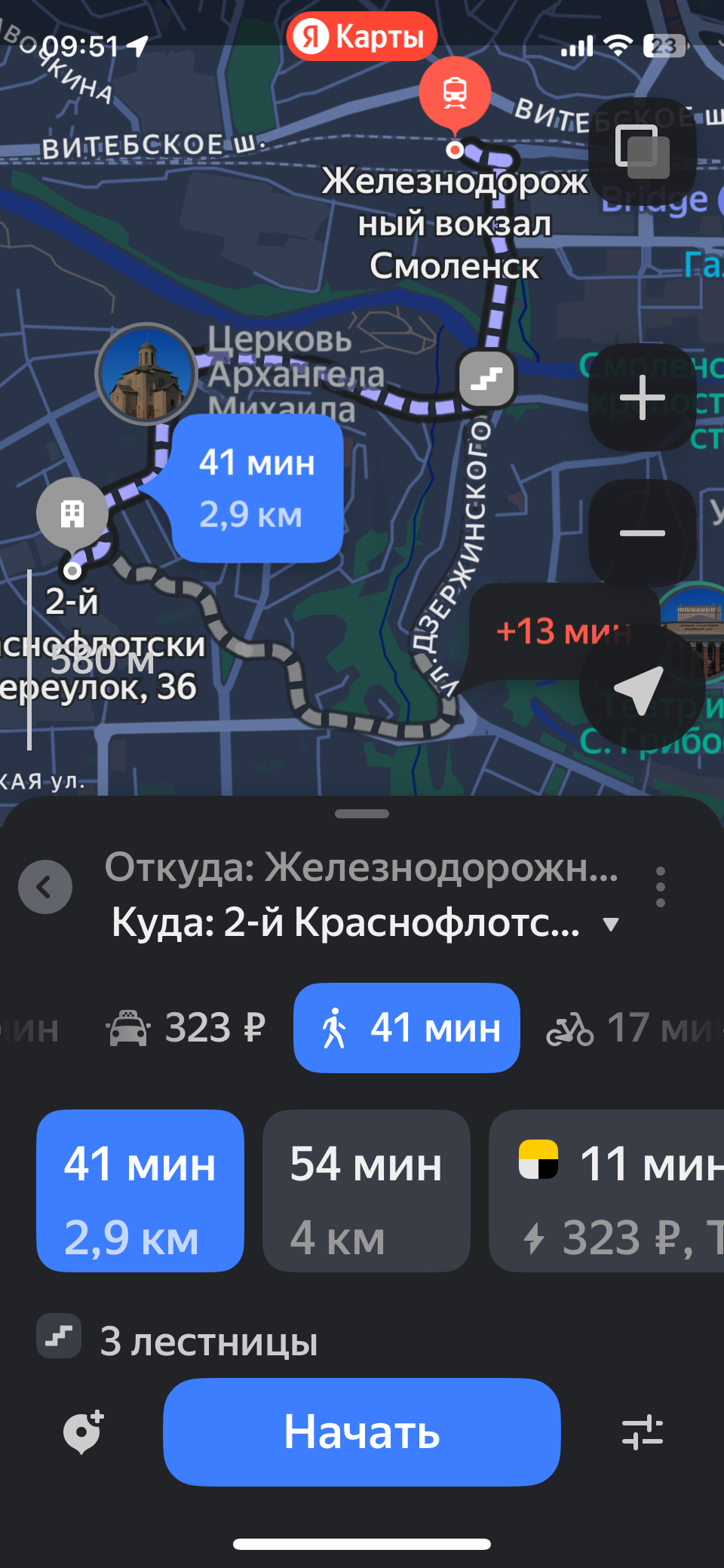Zoom out on the map
Image resolution: width=724 pixels, height=1568 pixels.
[642, 532]
